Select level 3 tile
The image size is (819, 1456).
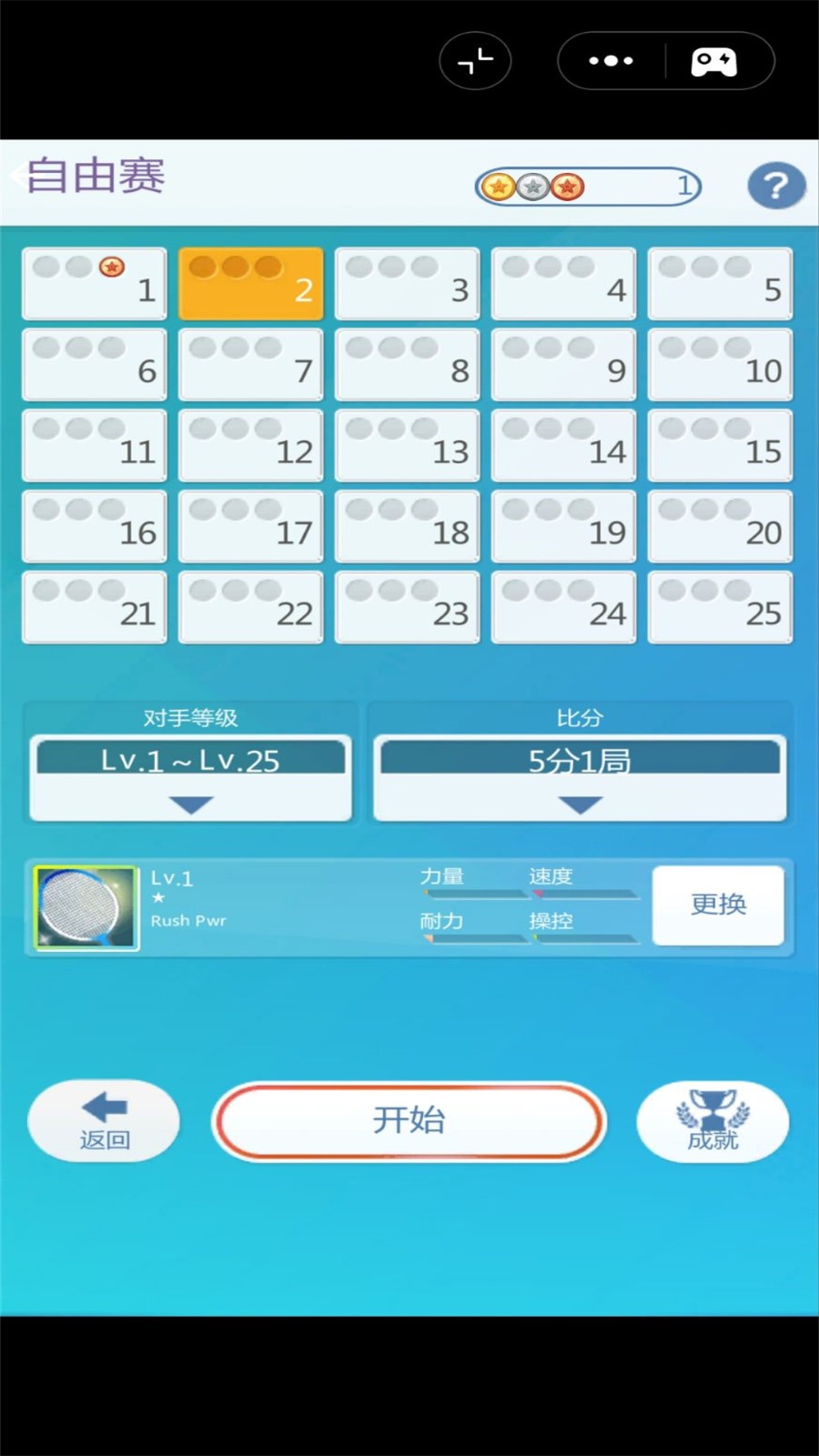click(407, 284)
